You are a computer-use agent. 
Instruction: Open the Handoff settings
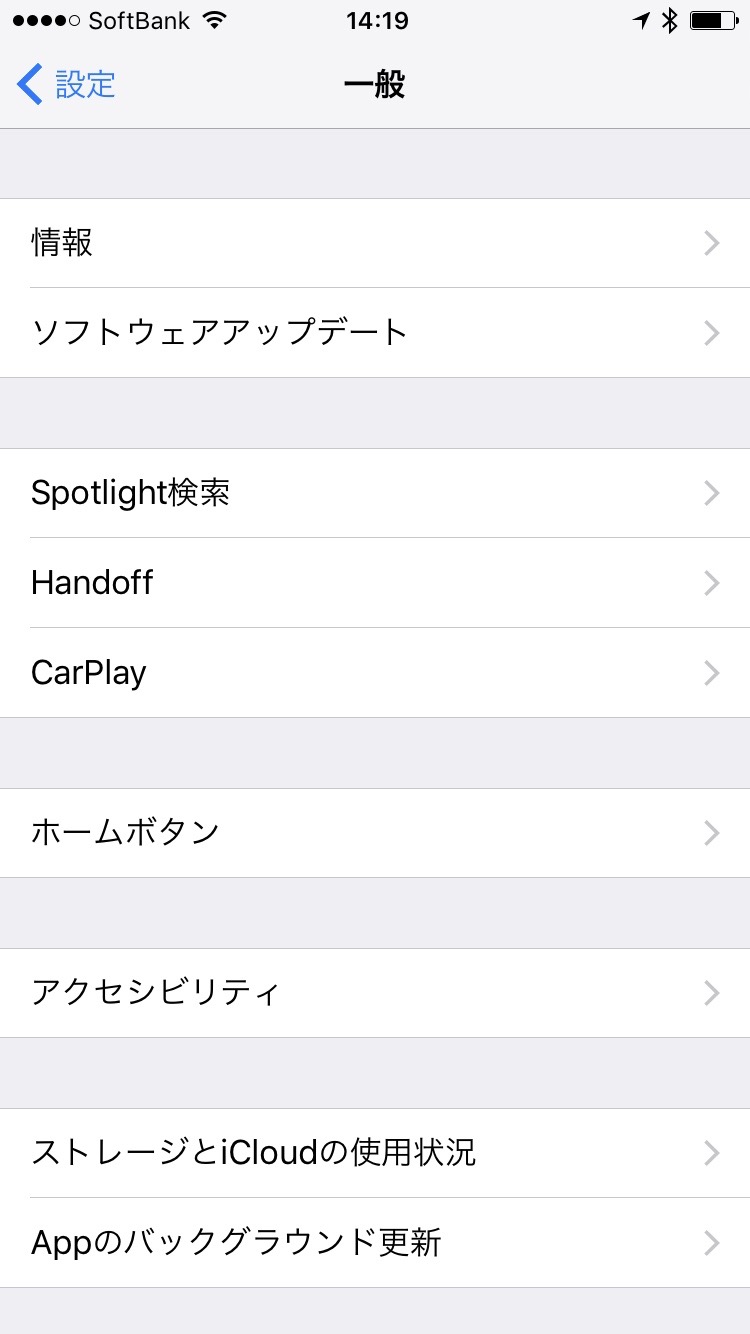[375, 582]
